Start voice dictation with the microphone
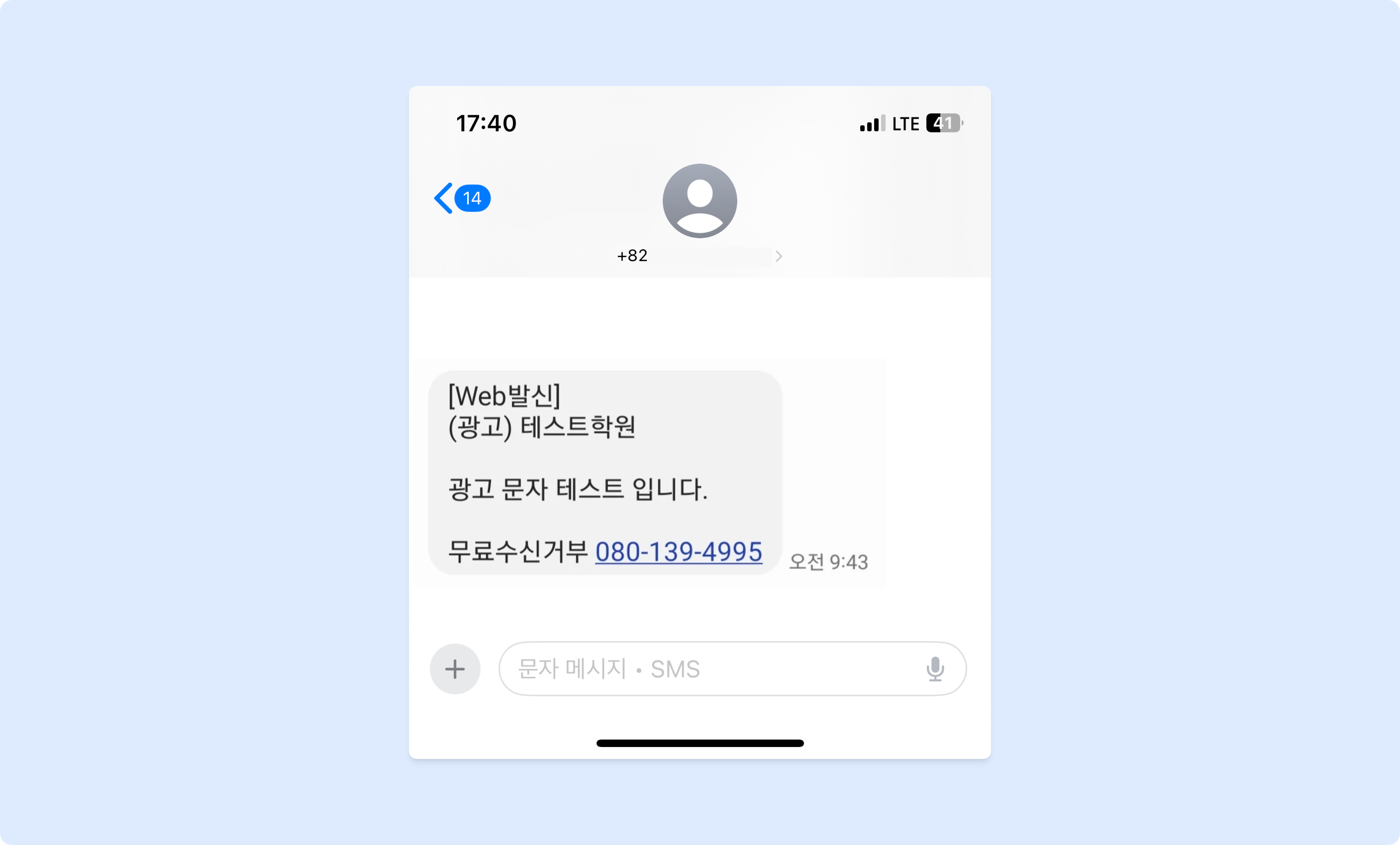The width and height of the screenshot is (1400, 845). click(x=935, y=669)
